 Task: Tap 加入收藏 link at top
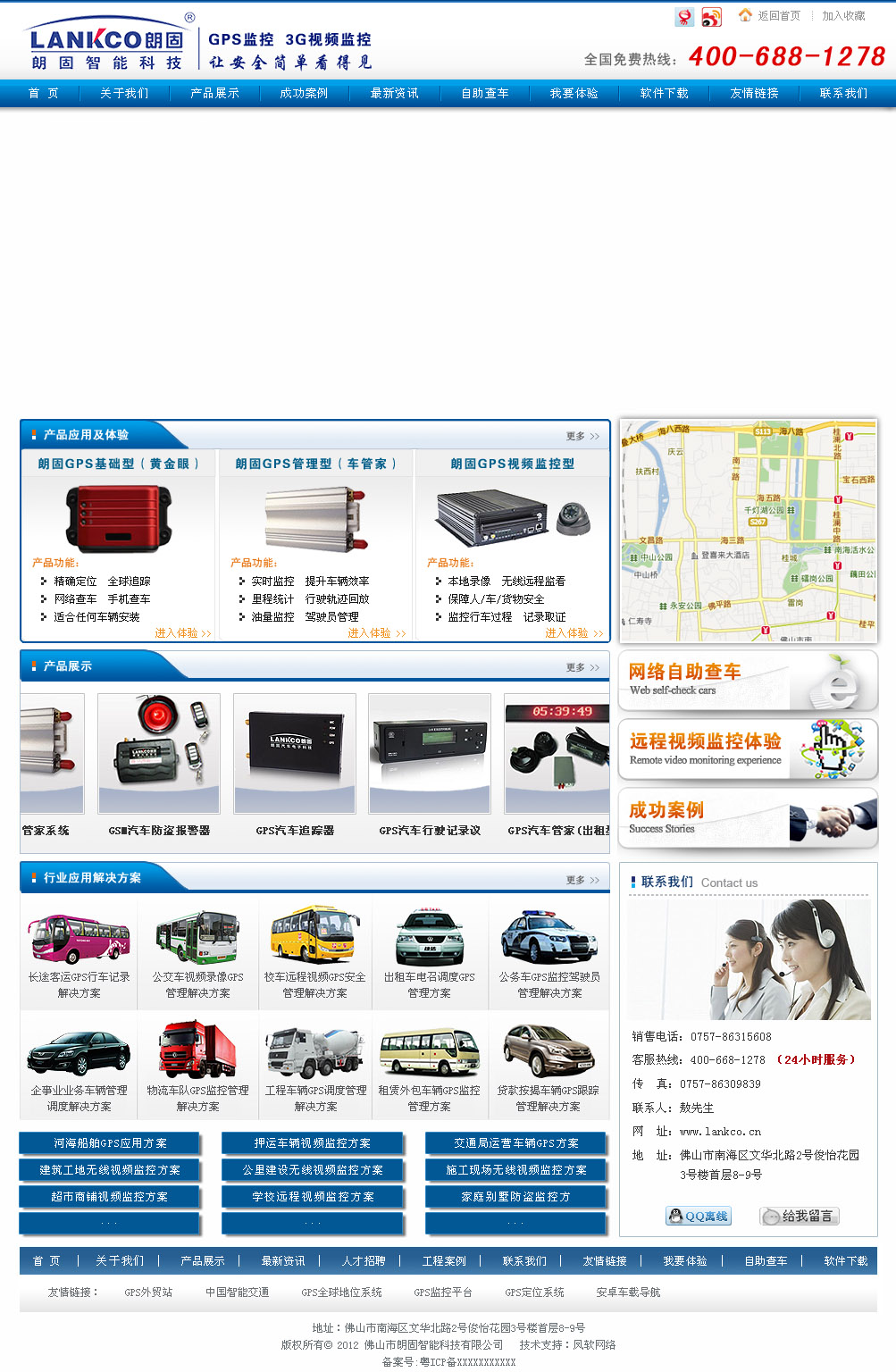[x=843, y=16]
